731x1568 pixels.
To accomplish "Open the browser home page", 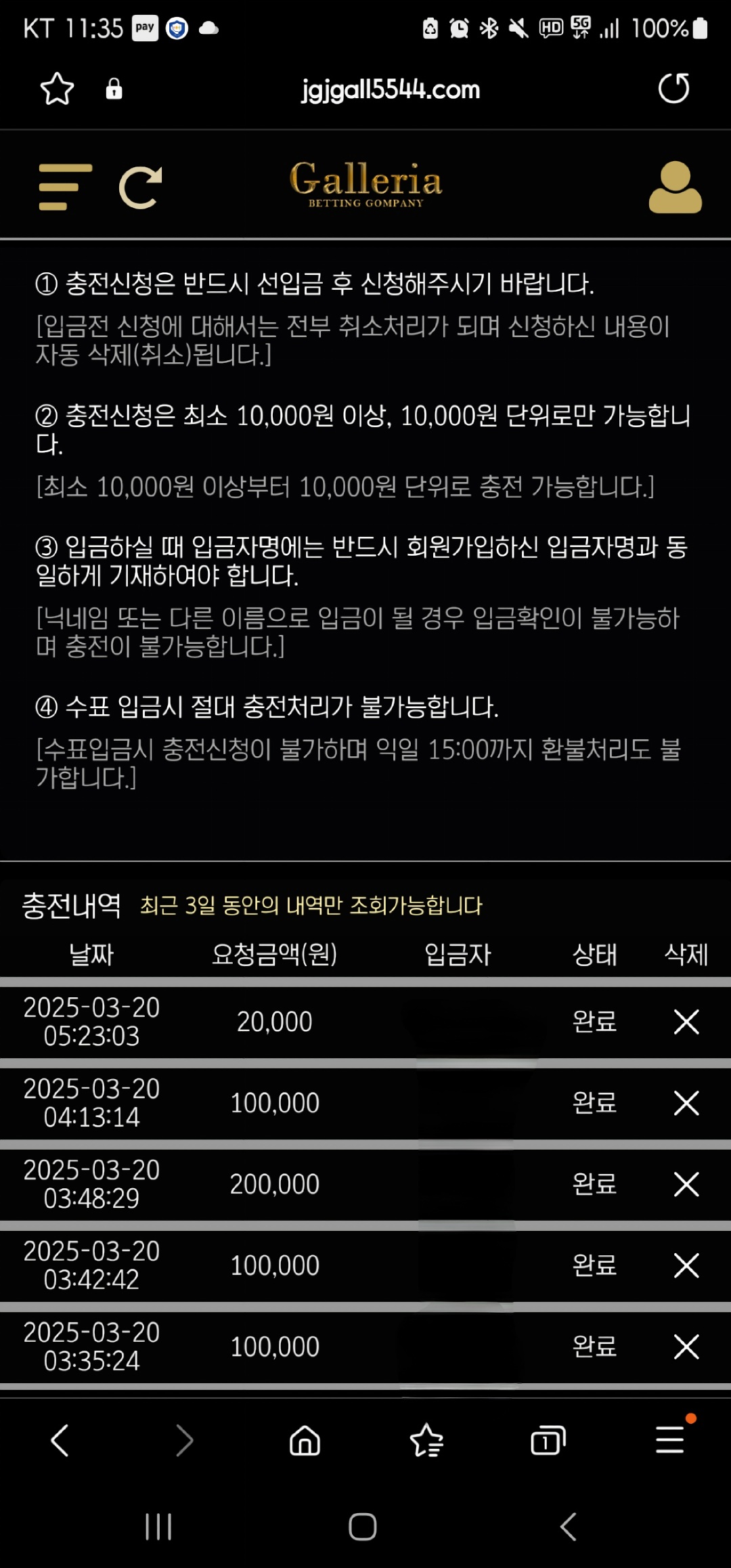I will pos(305,1440).
